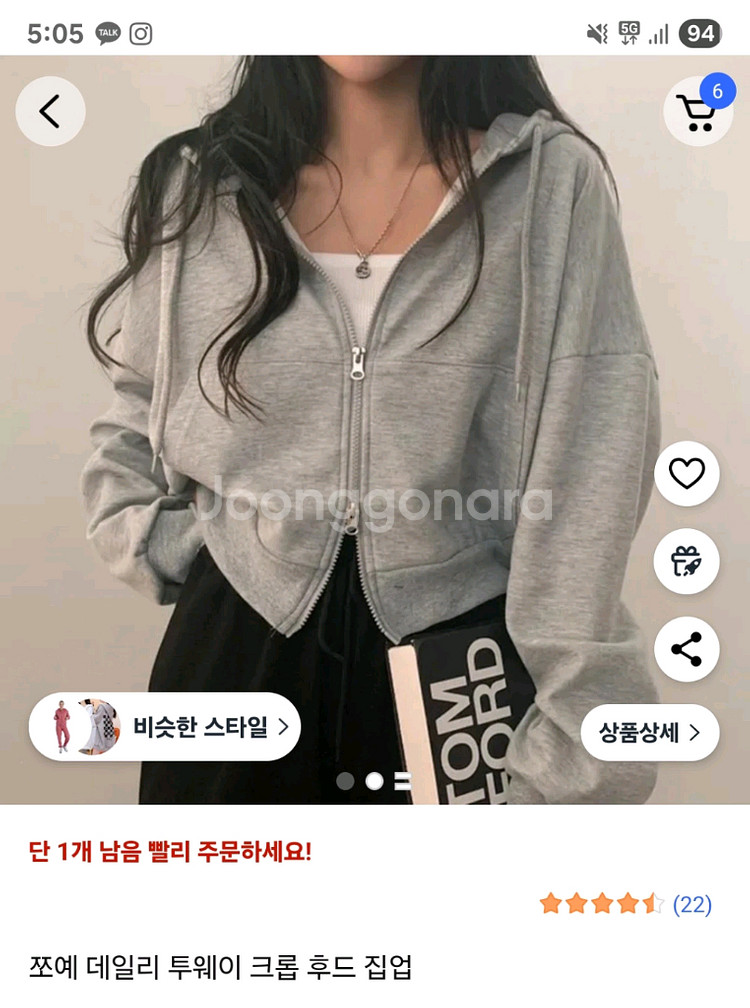750x1008 pixels.
Task: Open the gift reward icon
Action: (687, 561)
